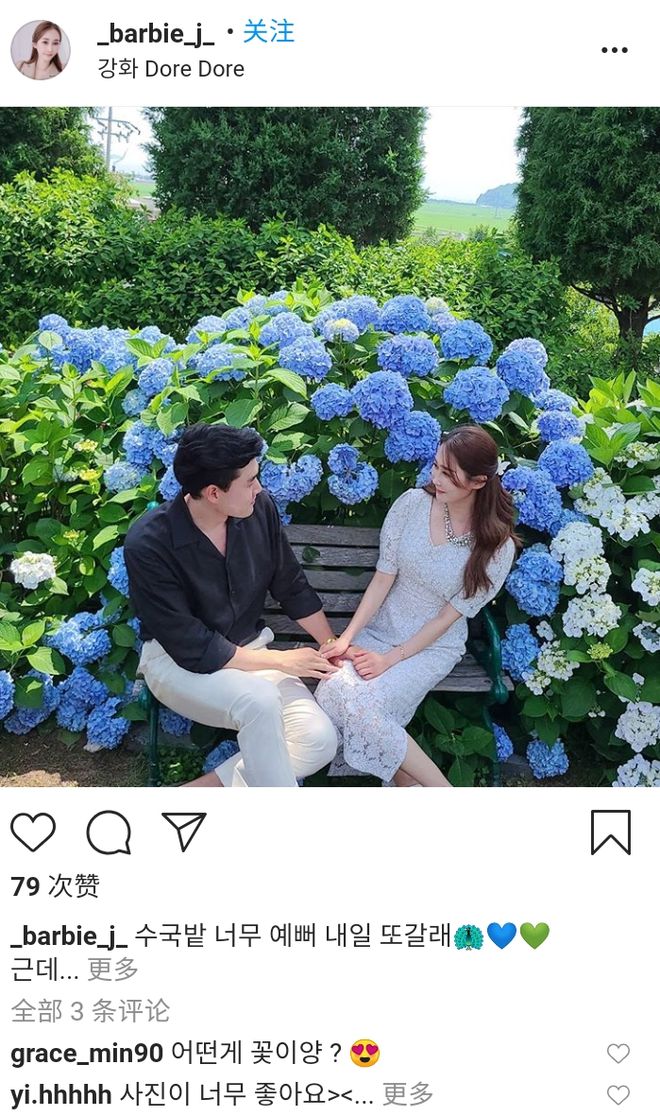This screenshot has height=1116, width=660.
Task: View the 79 次赞 likes list
Action: click(x=55, y=886)
